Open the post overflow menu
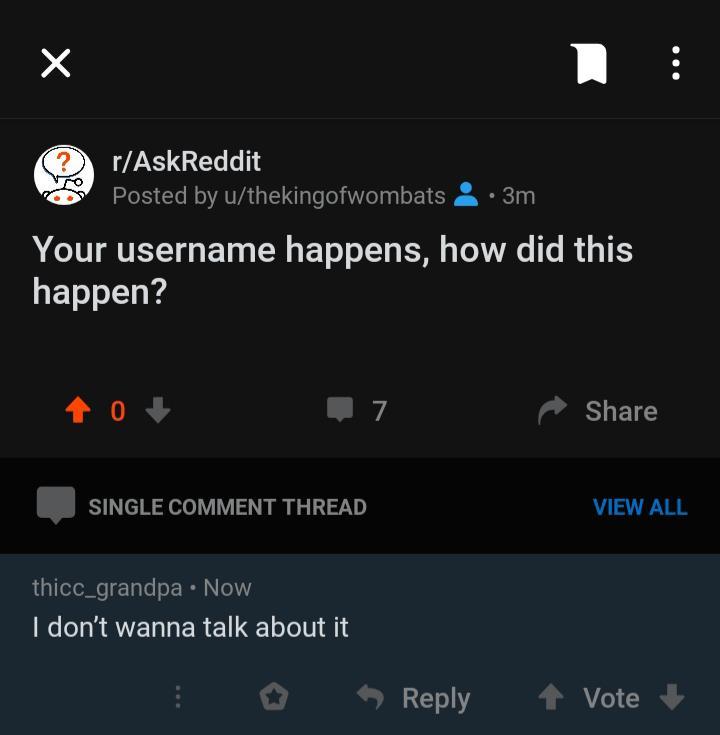The height and width of the screenshot is (735, 720). (676, 64)
